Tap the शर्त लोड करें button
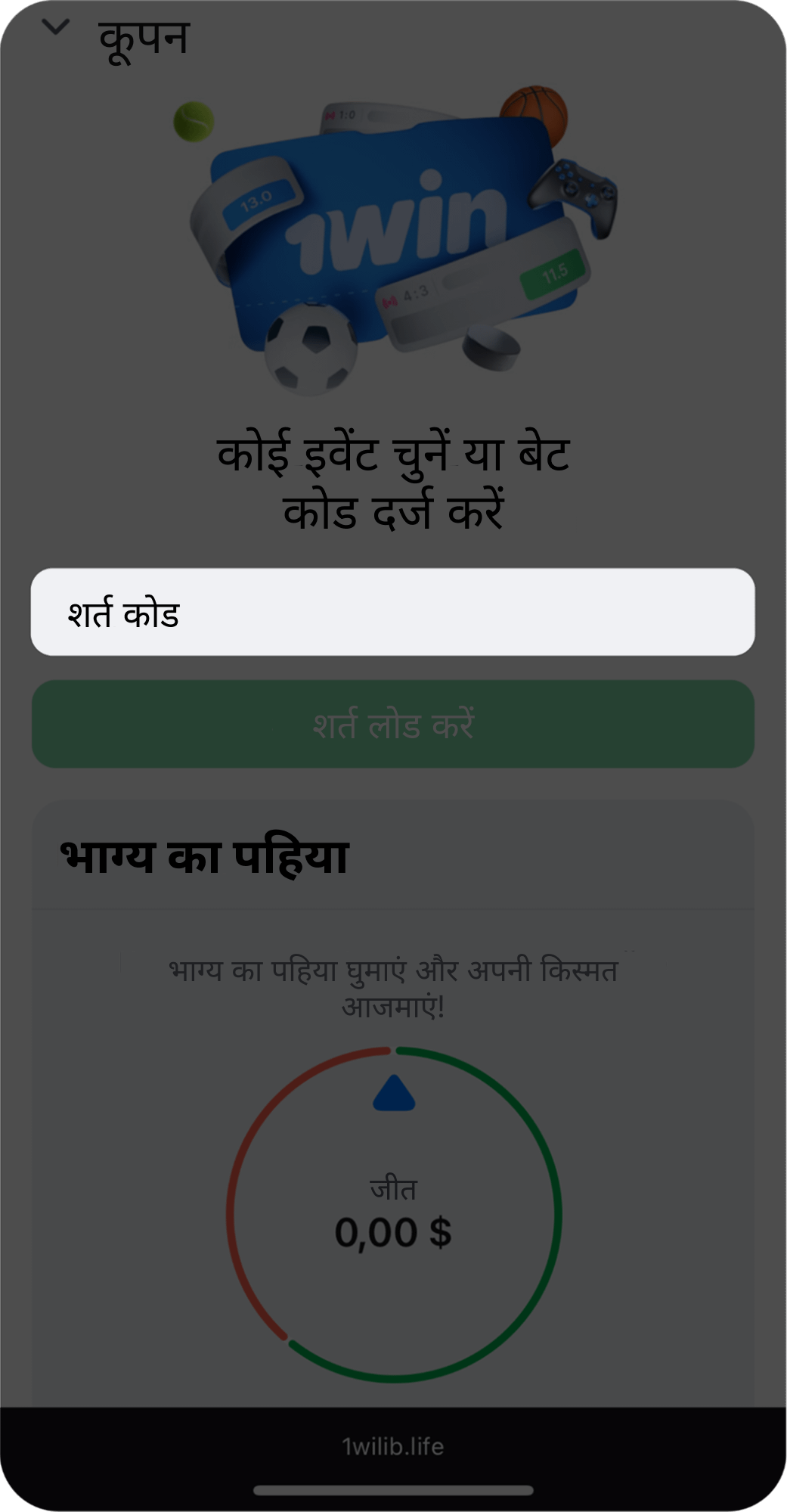This screenshot has height=1512, width=787. click(x=392, y=724)
